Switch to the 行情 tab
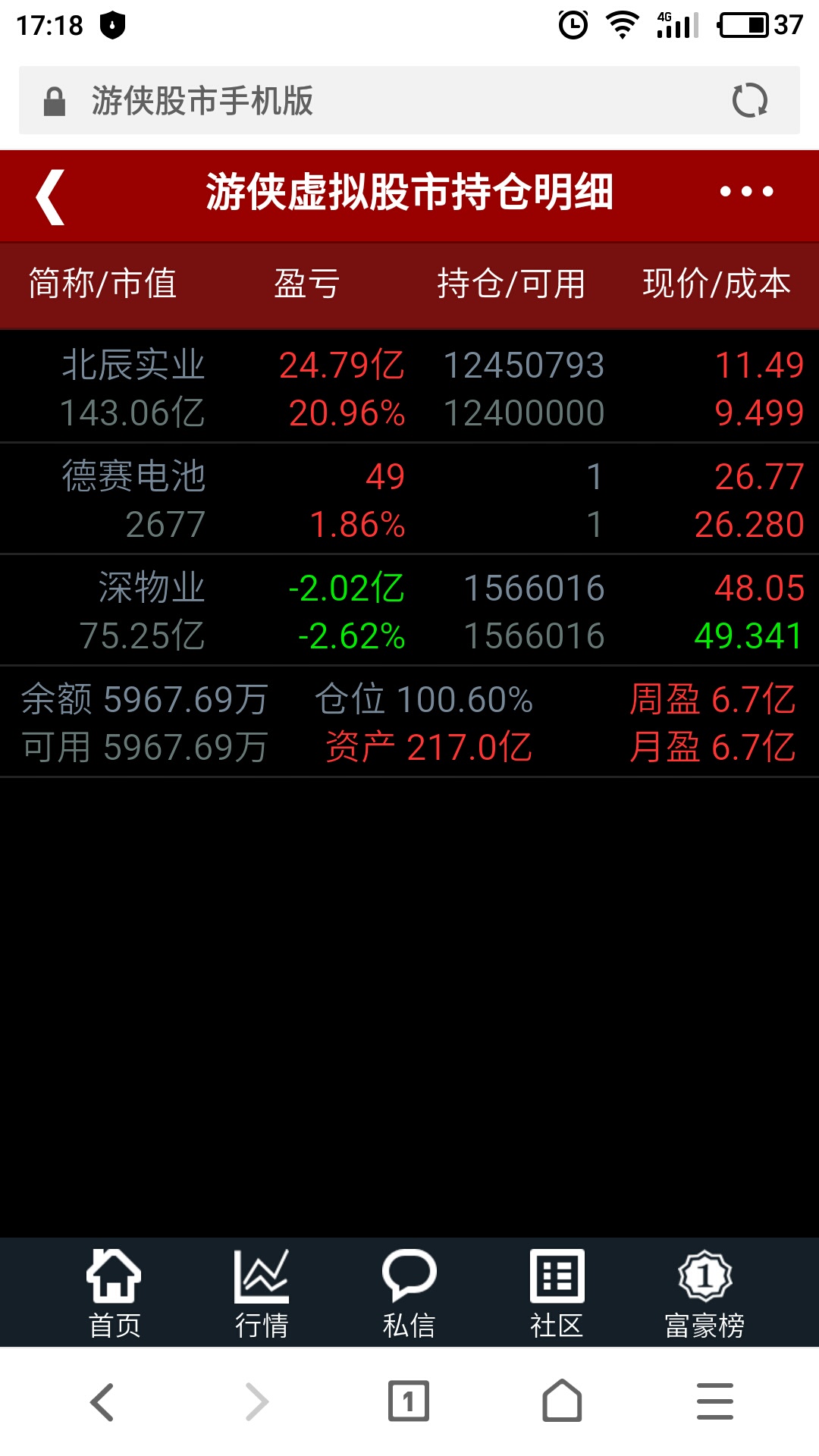Image resolution: width=819 pixels, height=1456 pixels. pyautogui.click(x=262, y=1293)
